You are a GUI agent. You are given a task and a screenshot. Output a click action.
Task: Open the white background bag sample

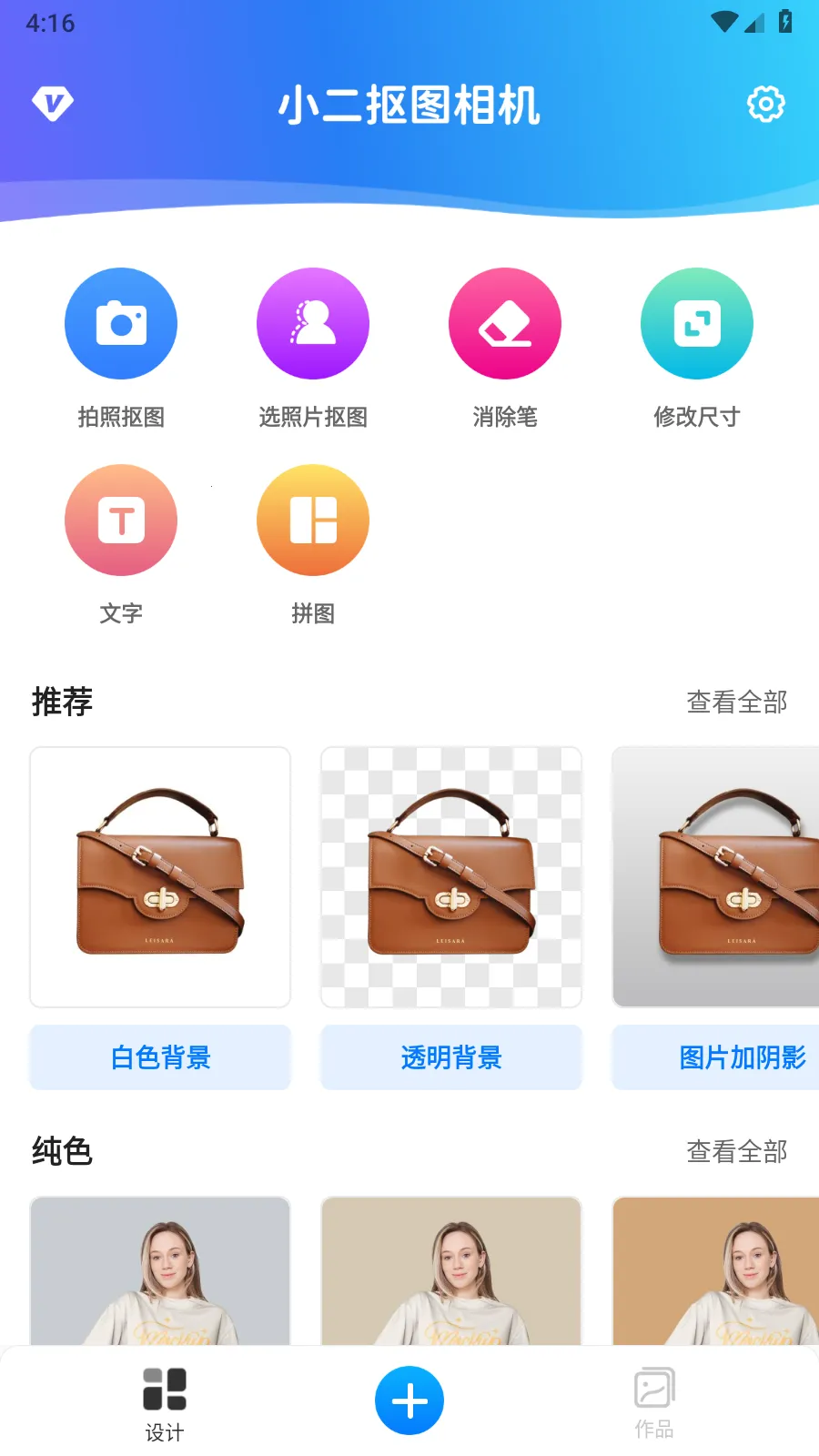click(160, 877)
